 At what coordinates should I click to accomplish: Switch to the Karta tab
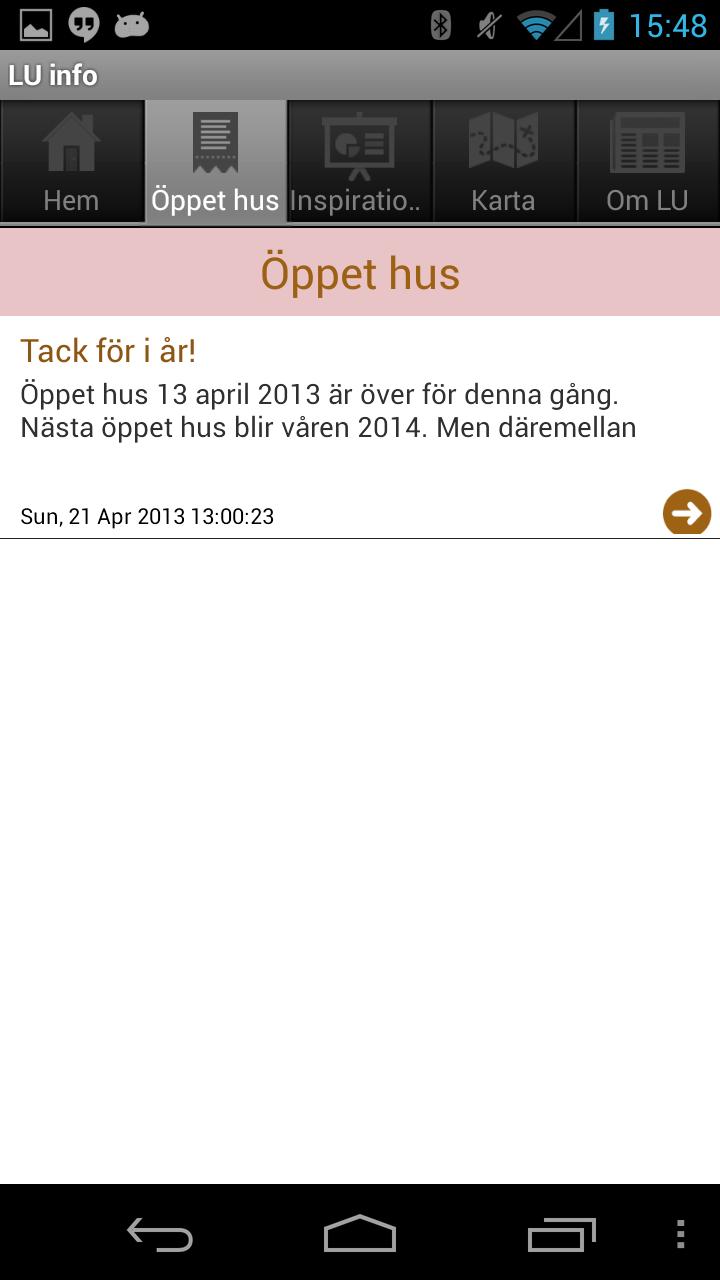(x=503, y=162)
